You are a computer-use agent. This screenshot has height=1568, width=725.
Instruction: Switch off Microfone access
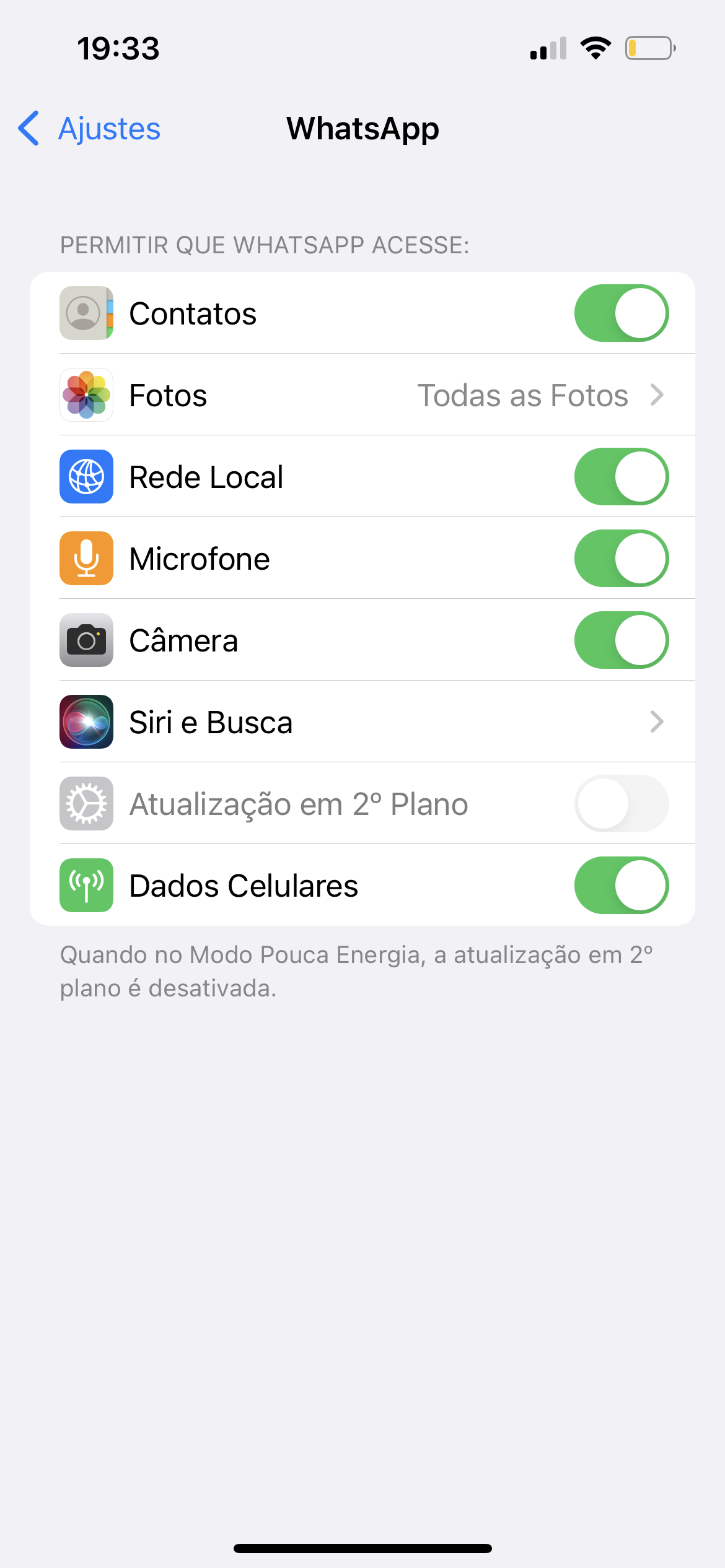pyautogui.click(x=621, y=559)
